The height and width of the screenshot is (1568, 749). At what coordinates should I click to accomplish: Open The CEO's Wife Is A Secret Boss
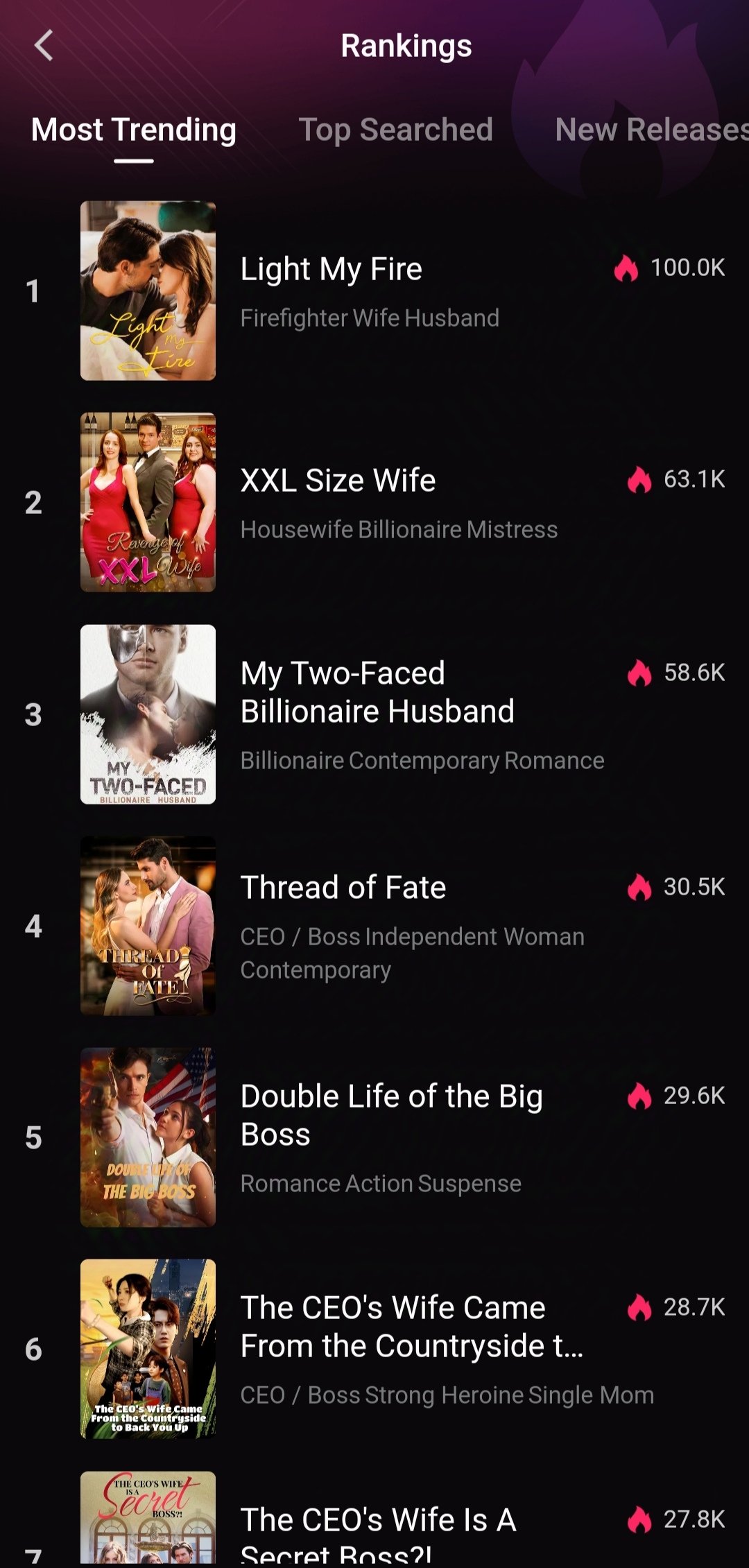point(378,1520)
